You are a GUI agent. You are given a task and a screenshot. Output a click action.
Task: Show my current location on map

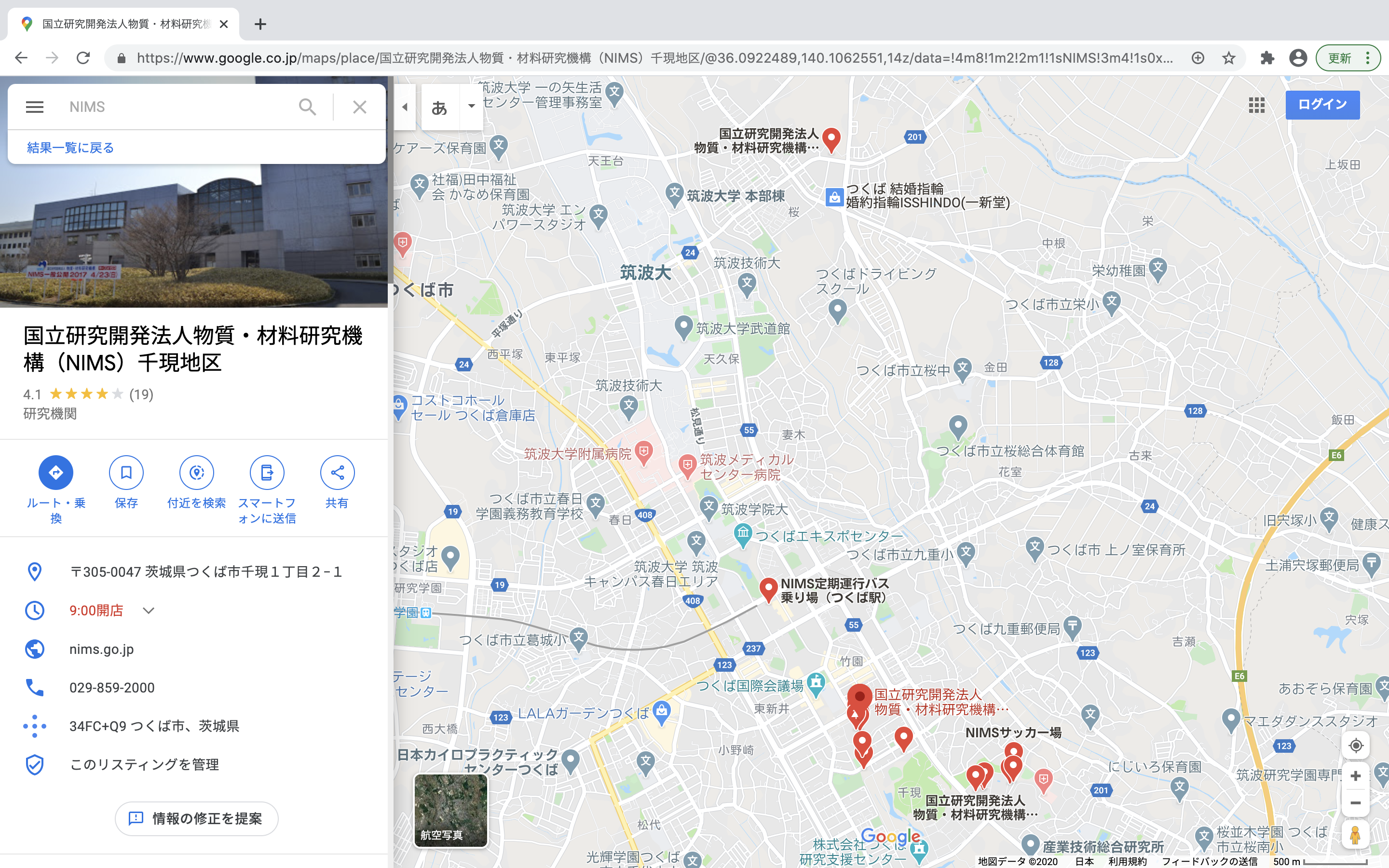click(x=1355, y=745)
